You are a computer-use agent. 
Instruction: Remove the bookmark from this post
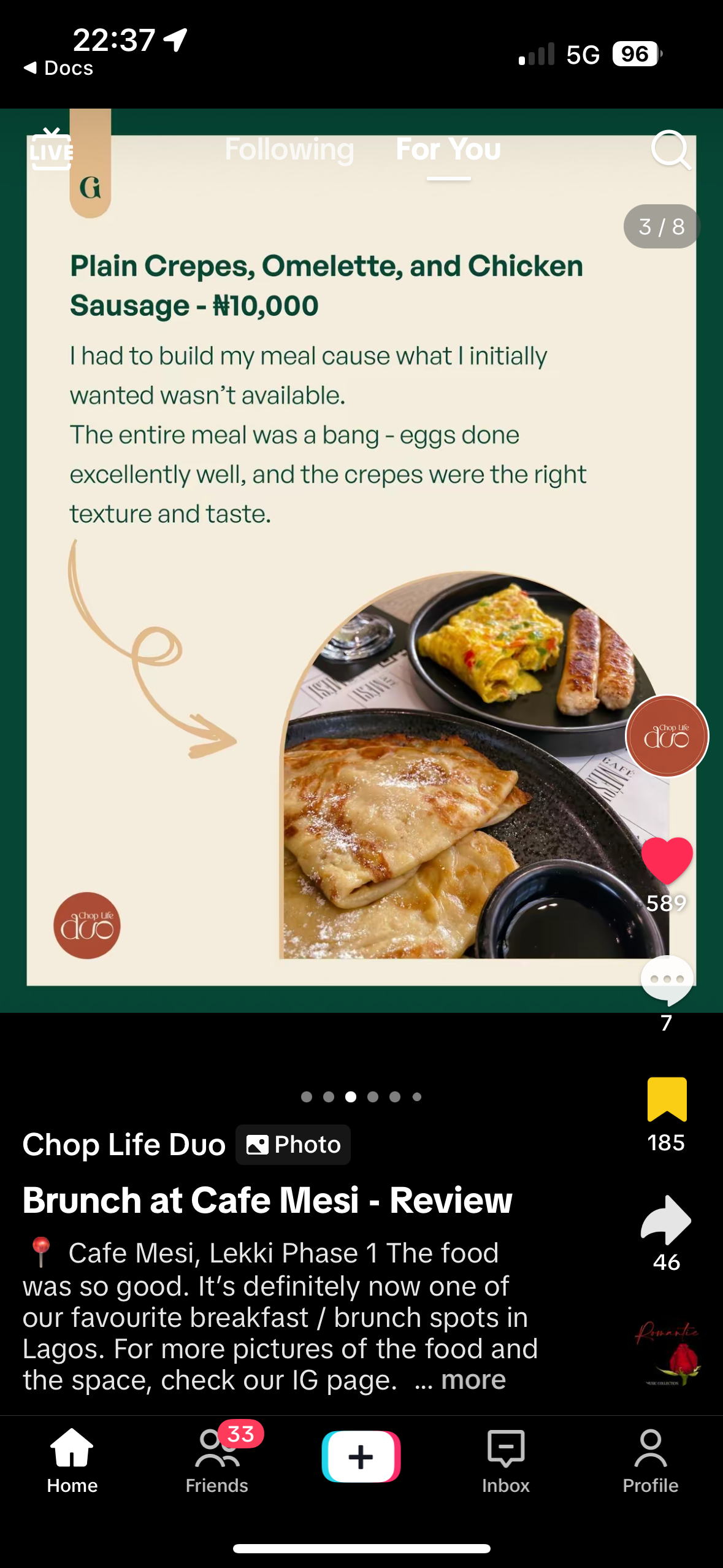point(667,1099)
